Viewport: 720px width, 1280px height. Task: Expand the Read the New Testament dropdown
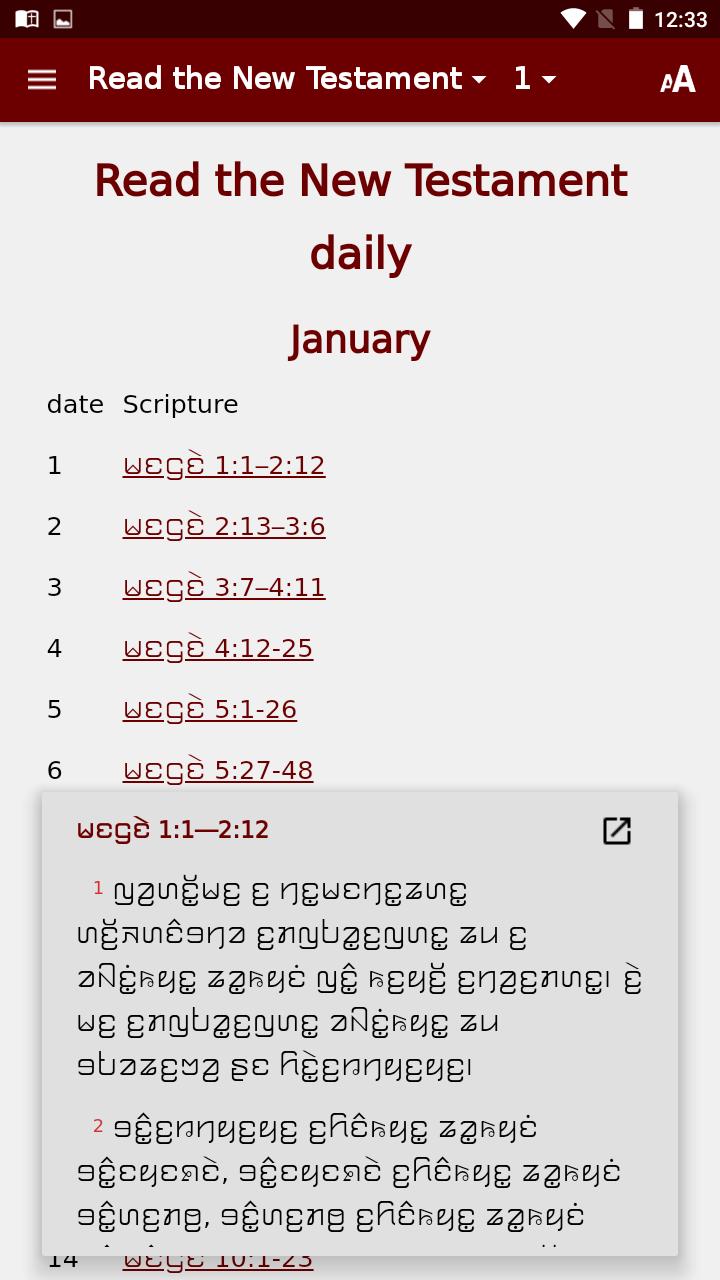coord(287,79)
